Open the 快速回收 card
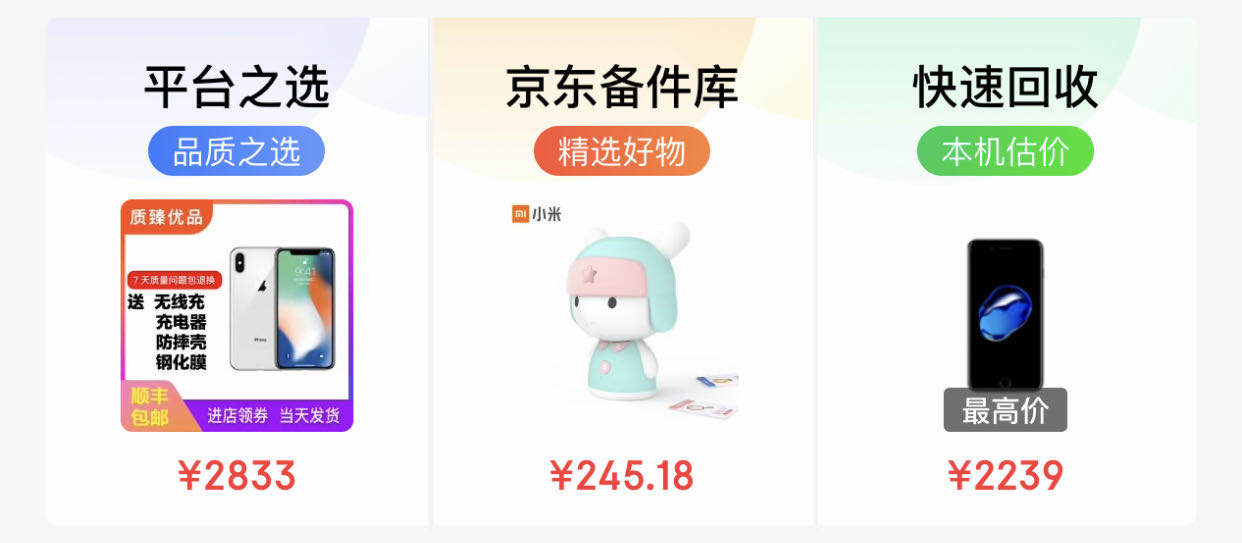The width and height of the screenshot is (1242, 543). point(1006,270)
